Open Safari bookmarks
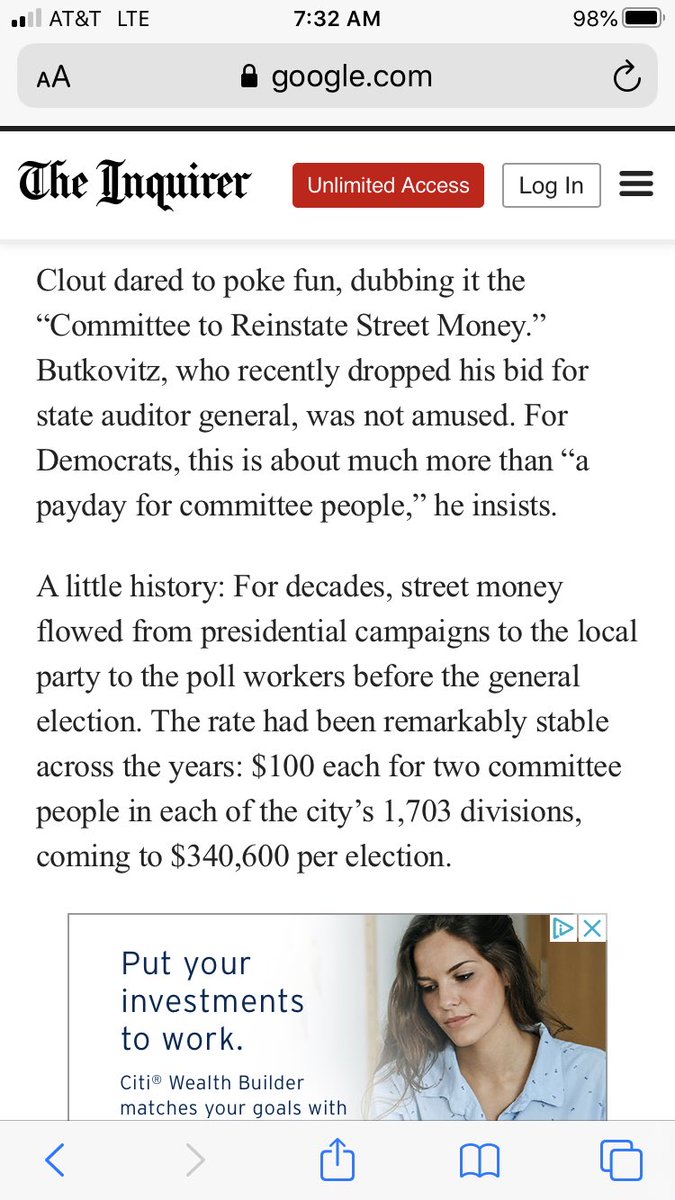The height and width of the screenshot is (1200, 675). (x=479, y=1160)
